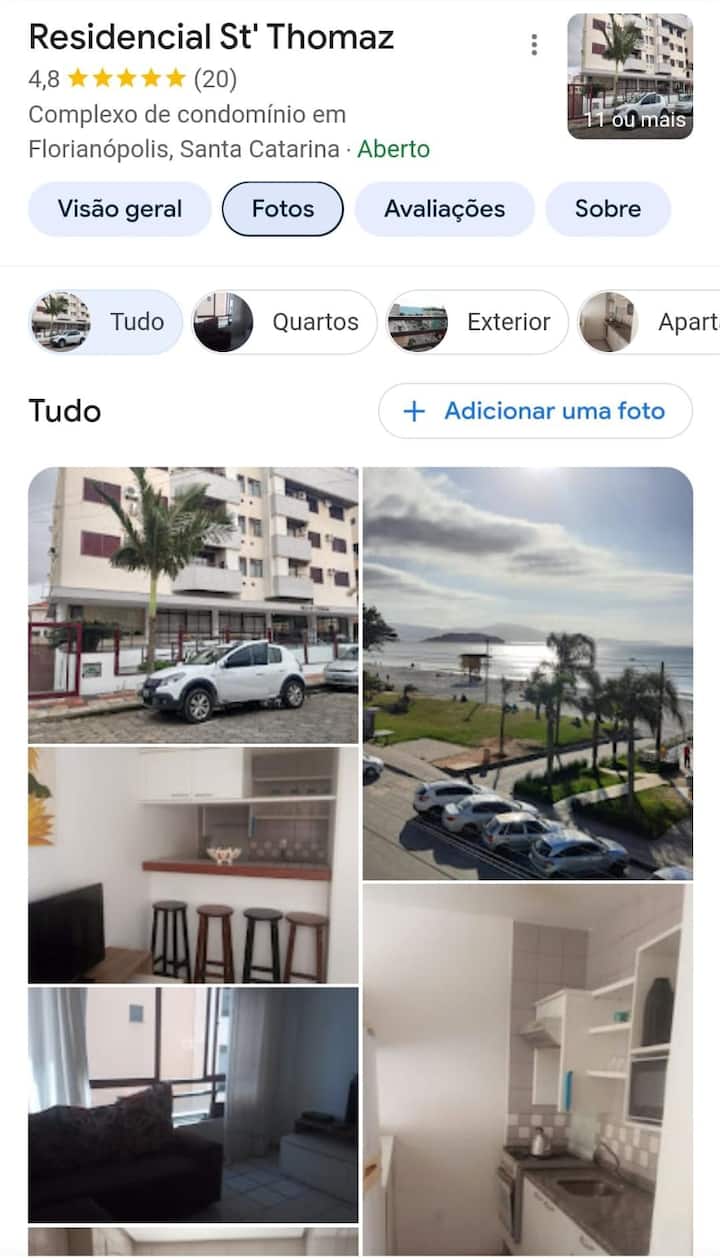Filter photos by Quartos
This screenshot has height=1258, width=720.
(284, 322)
